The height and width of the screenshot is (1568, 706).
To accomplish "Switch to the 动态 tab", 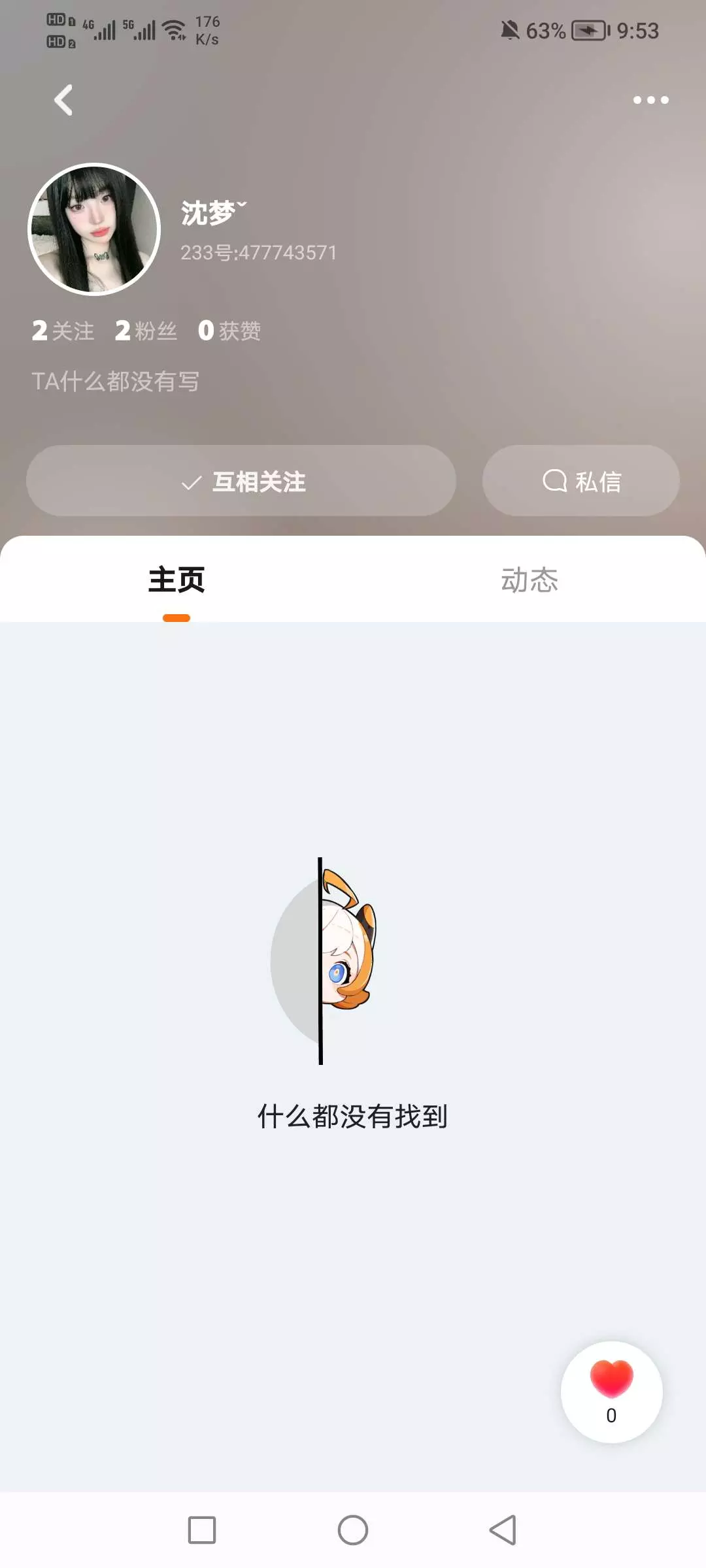I will point(529,580).
